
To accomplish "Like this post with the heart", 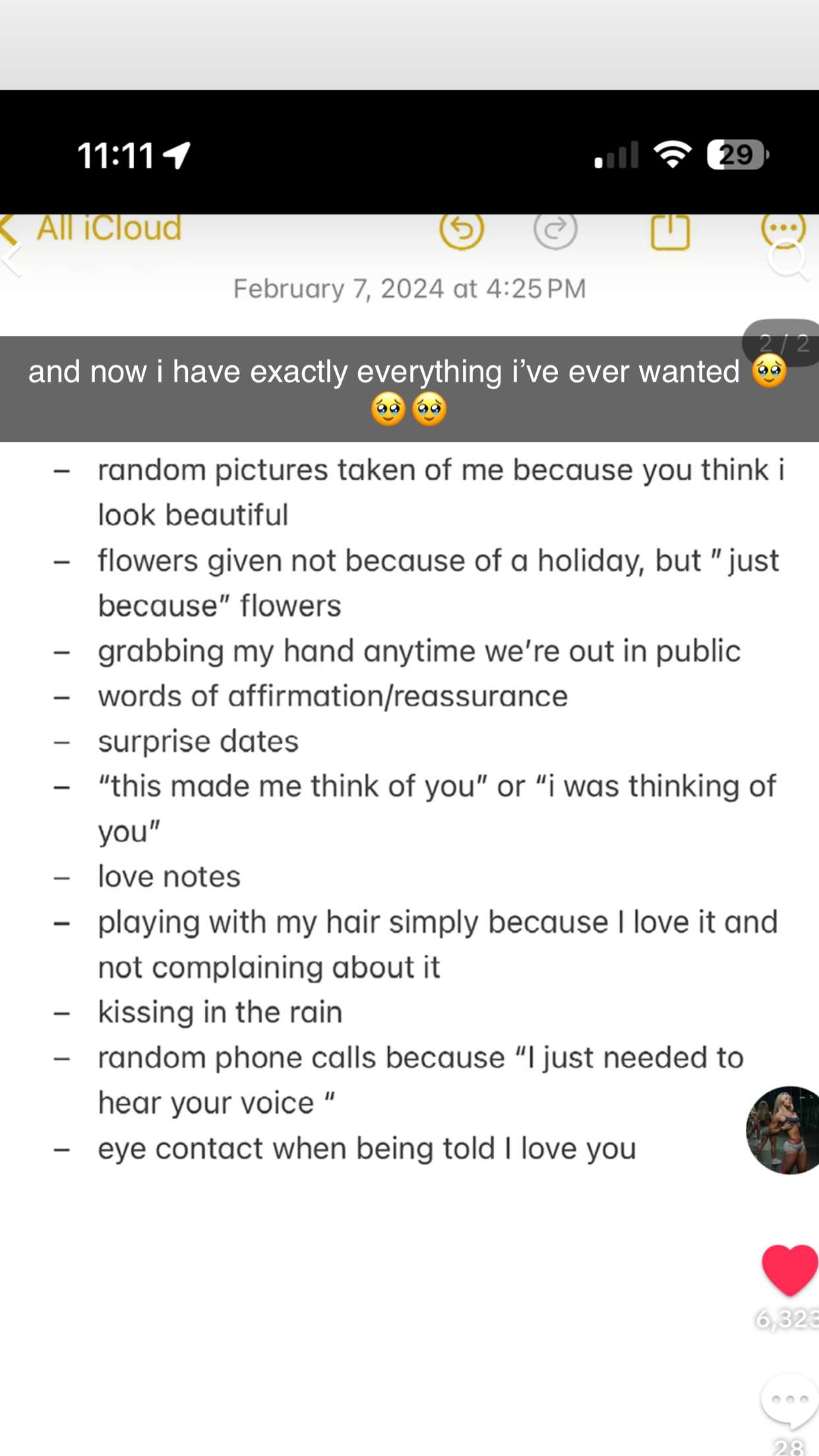I will click(789, 1269).
